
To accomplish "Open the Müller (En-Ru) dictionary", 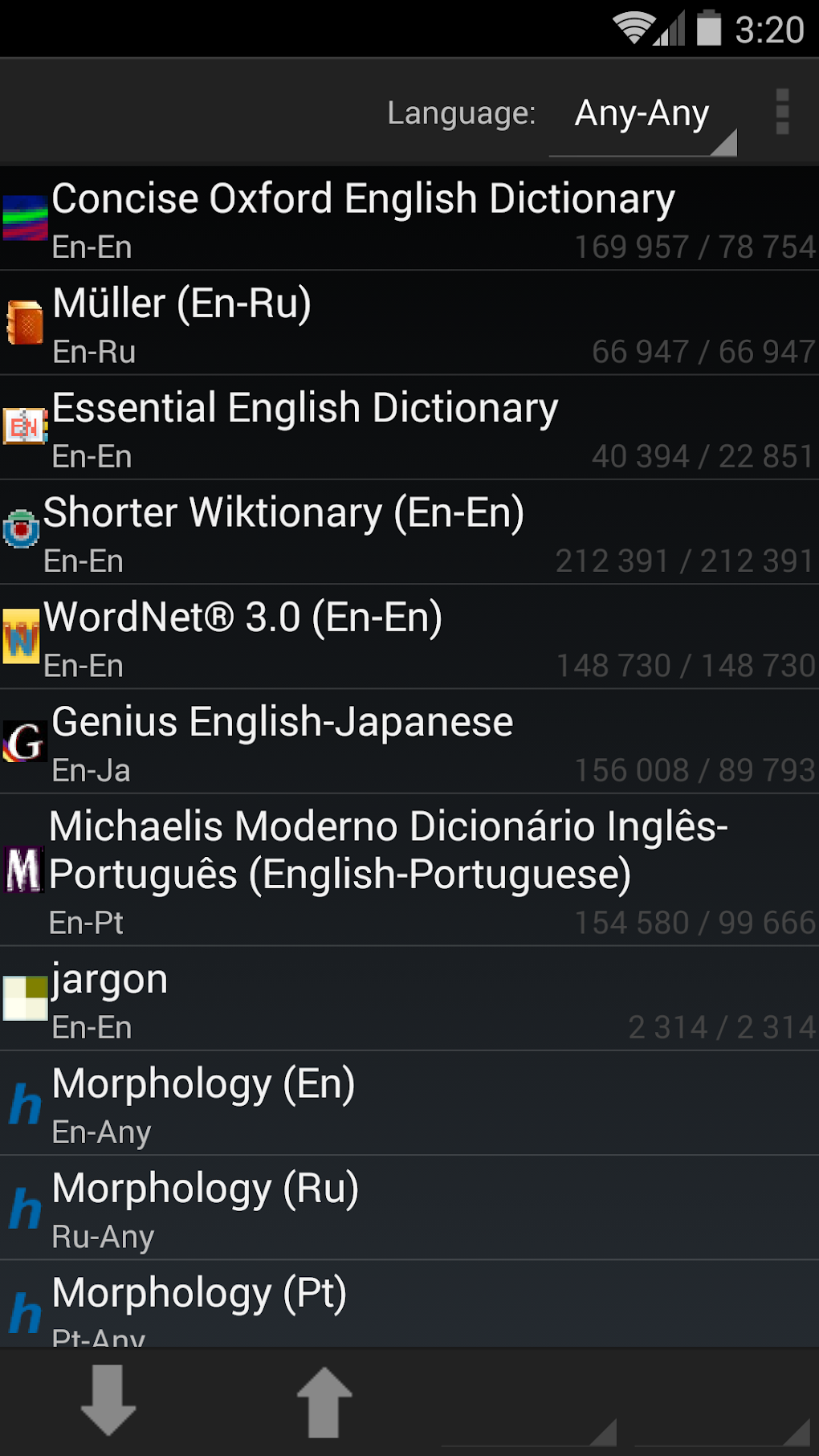I will tap(409, 323).
